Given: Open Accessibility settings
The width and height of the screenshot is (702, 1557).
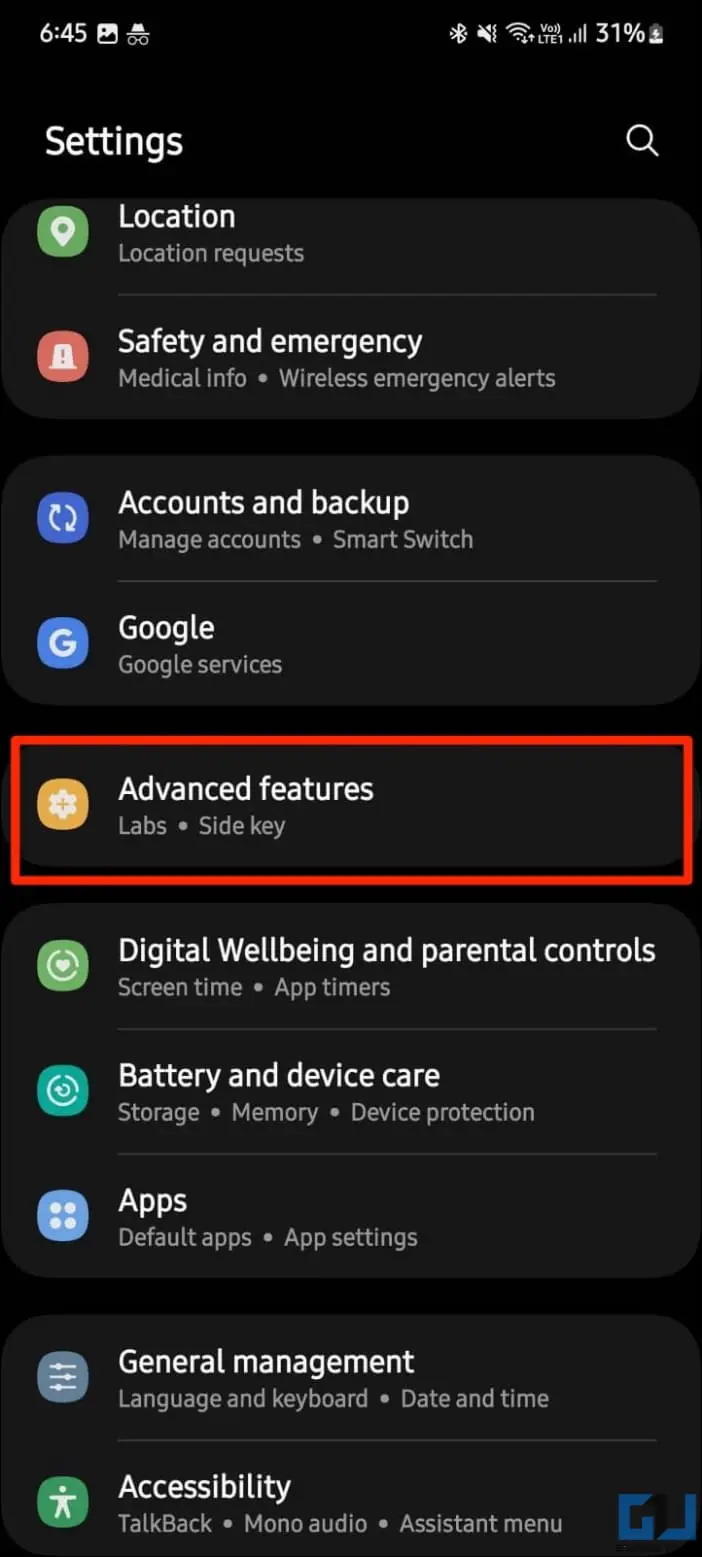Looking at the screenshot, I should (x=351, y=1502).
